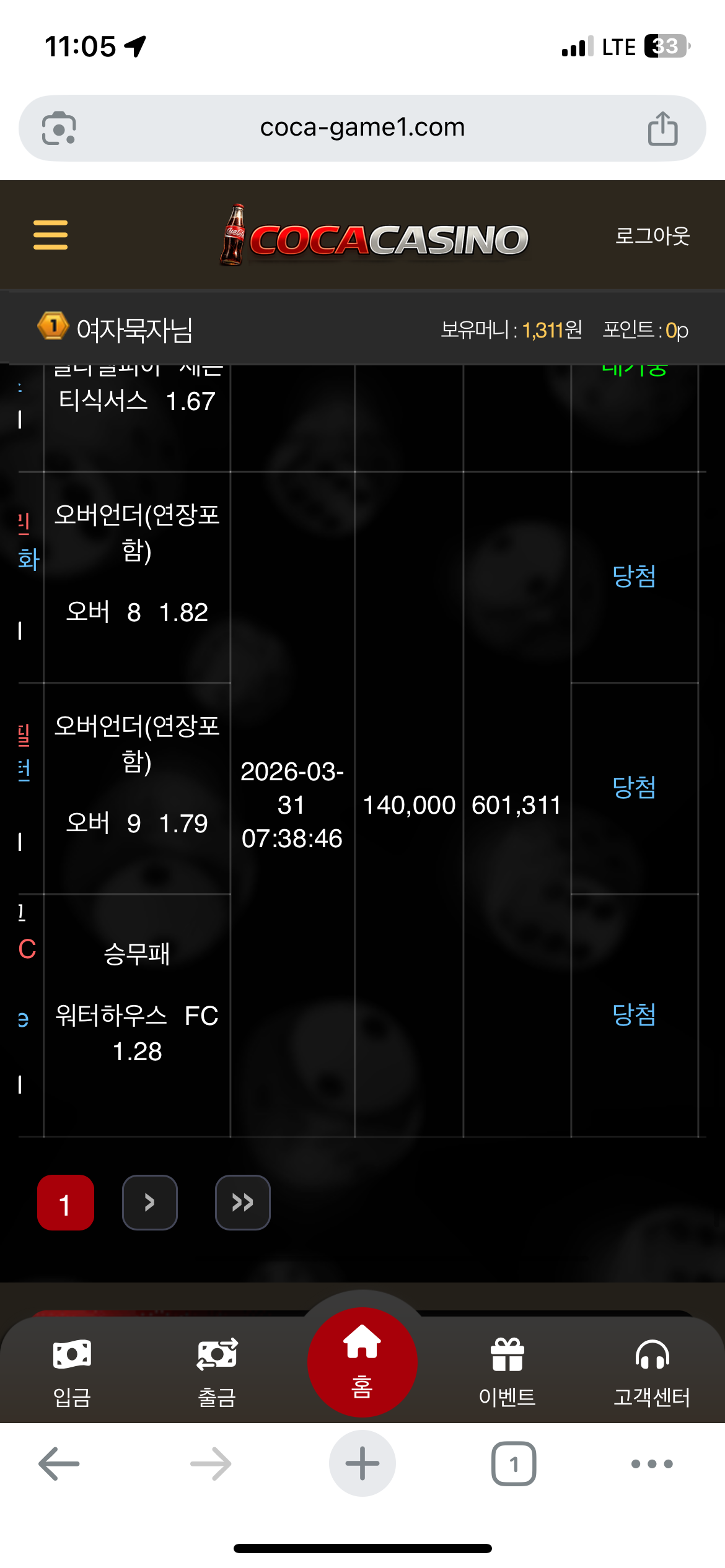This screenshot has height=1568, width=725.
Task: Open the camera search icon in address bar
Action: tap(59, 128)
